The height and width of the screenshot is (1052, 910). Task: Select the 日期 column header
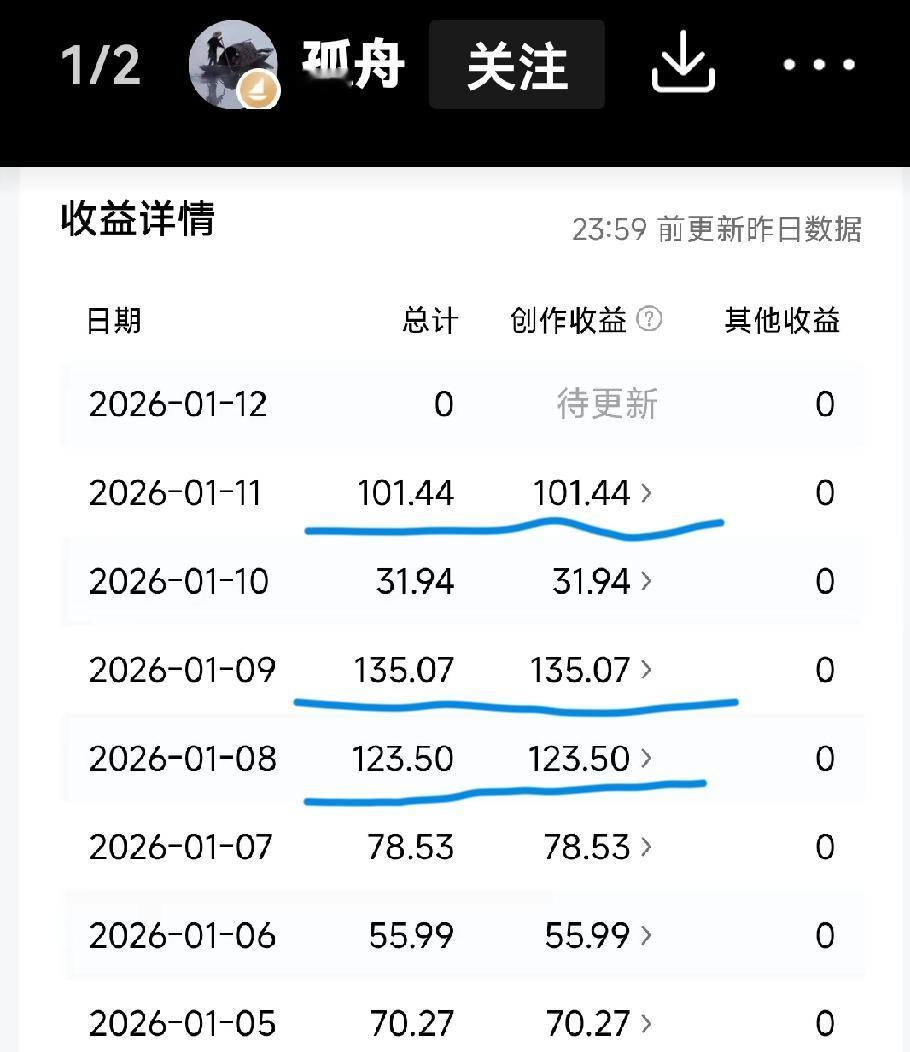pyautogui.click(x=113, y=321)
